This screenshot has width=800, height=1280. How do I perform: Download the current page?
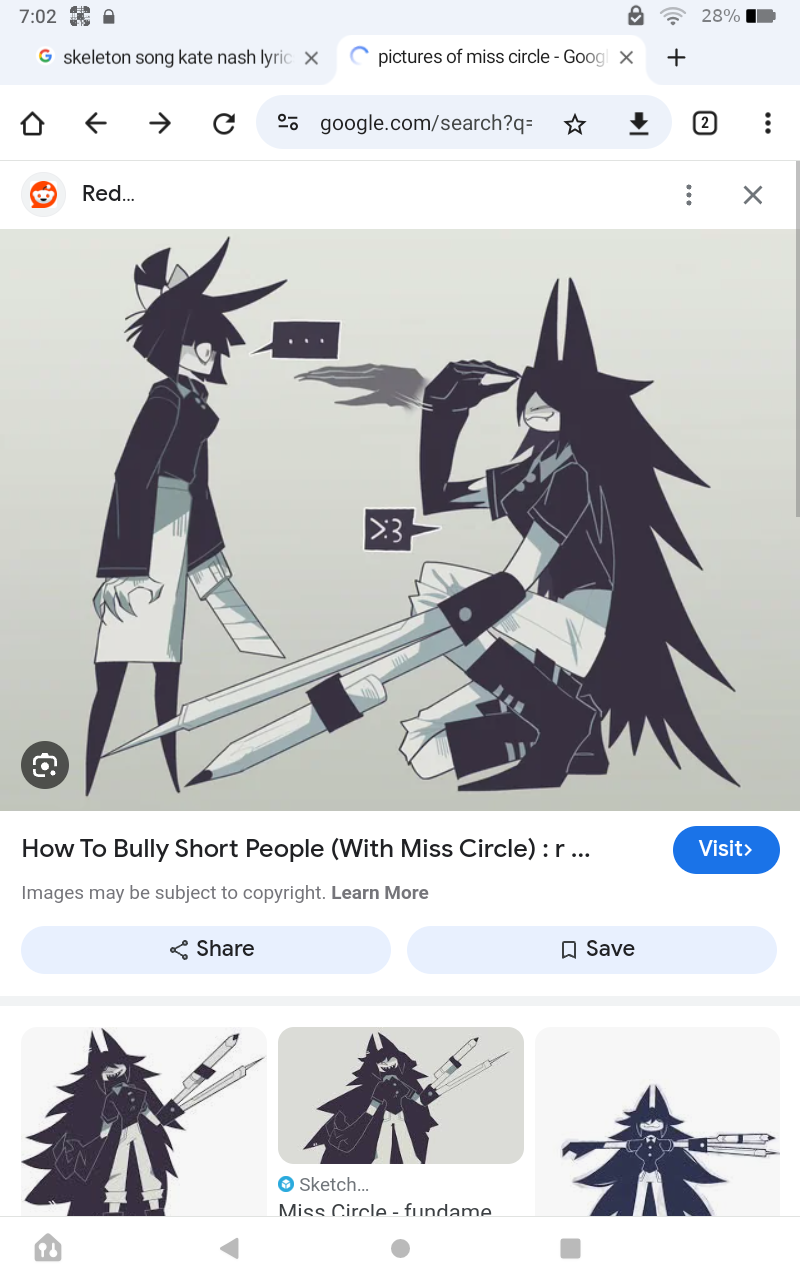(x=638, y=123)
